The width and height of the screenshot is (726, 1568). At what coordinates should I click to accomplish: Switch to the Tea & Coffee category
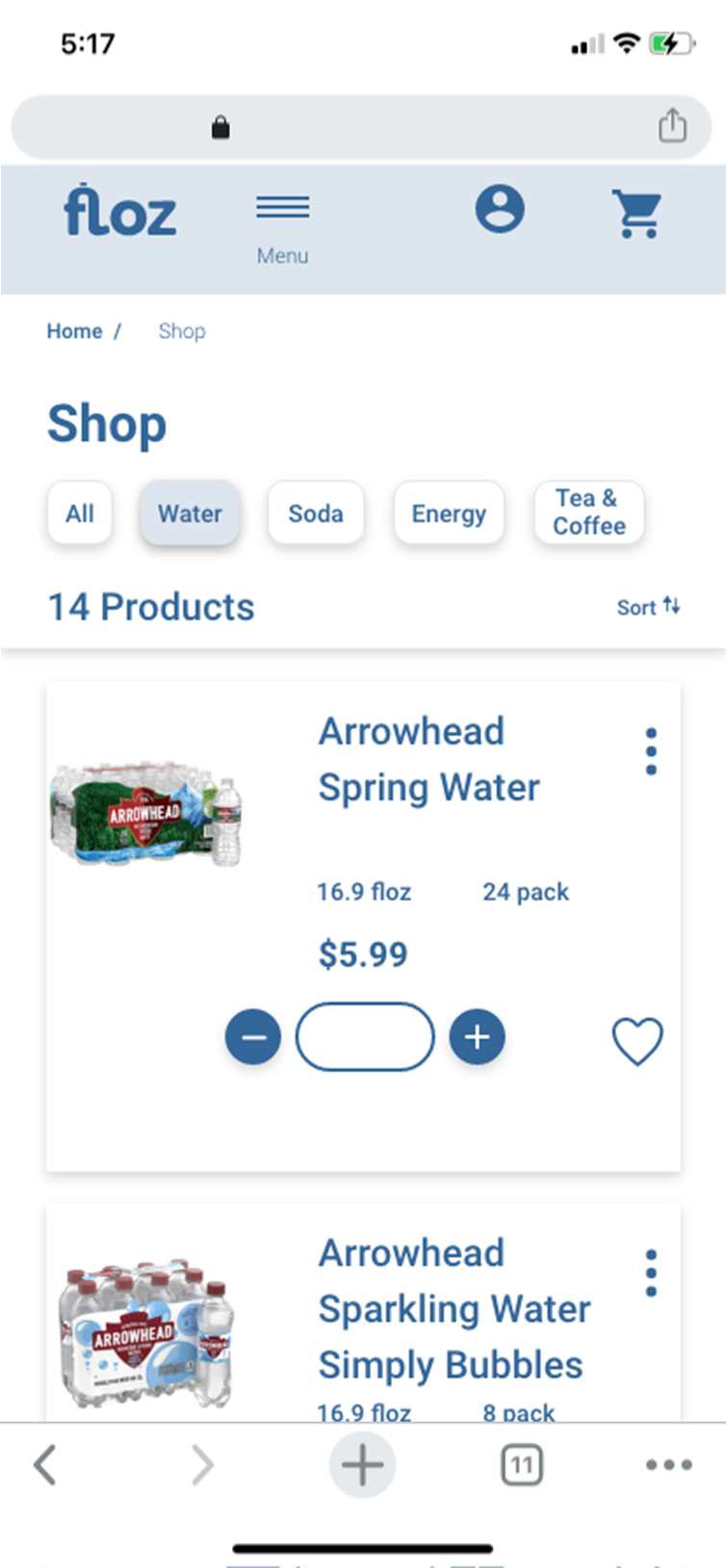coord(588,513)
